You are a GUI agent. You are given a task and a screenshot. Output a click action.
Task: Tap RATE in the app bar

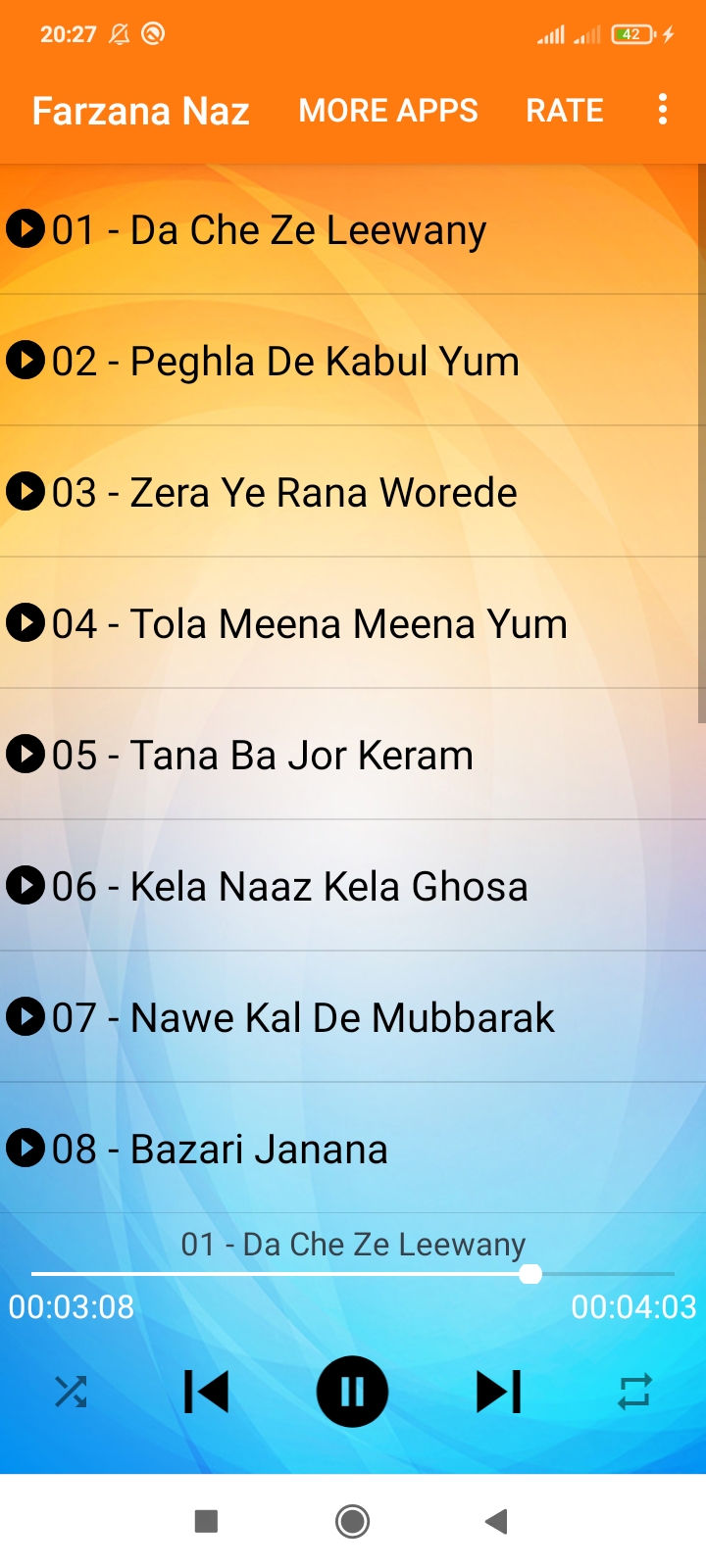pos(565,111)
